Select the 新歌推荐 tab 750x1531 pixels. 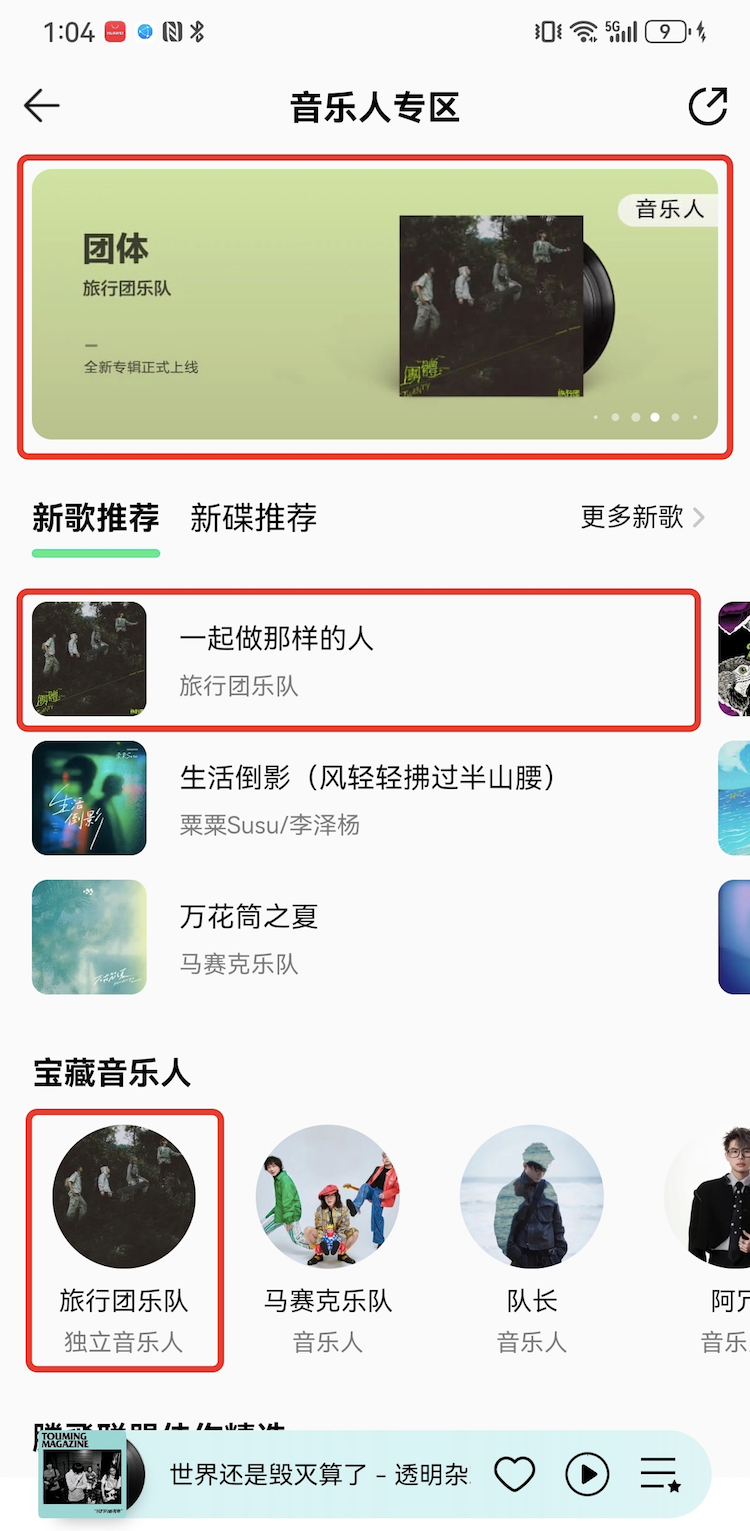tap(96, 518)
